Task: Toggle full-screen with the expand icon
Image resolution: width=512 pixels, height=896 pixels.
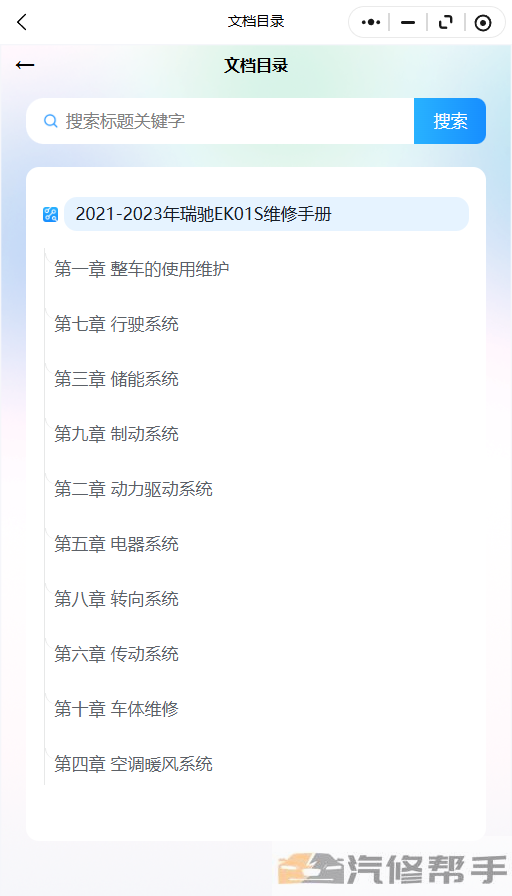Action: click(446, 22)
